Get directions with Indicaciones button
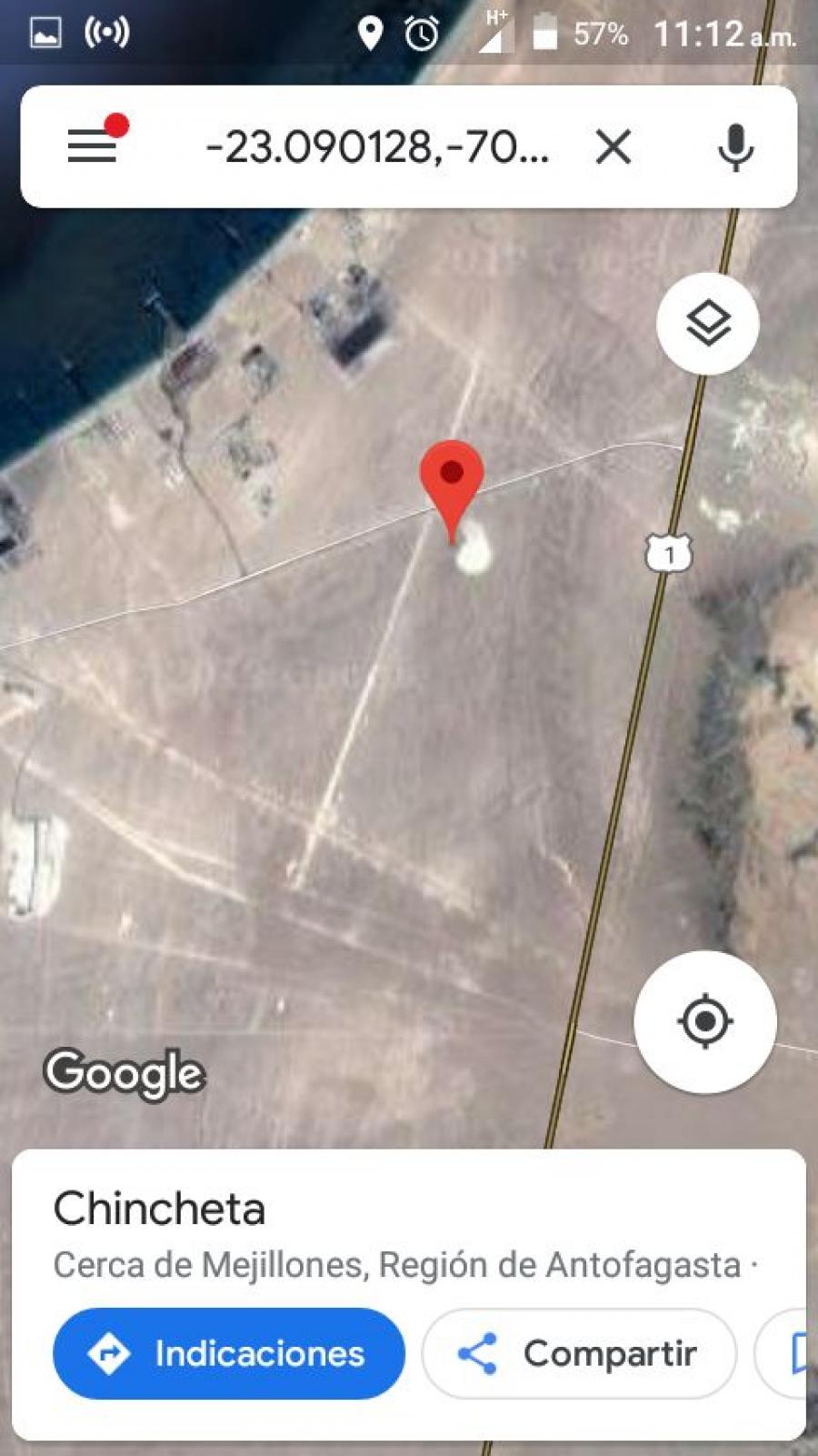The width and height of the screenshot is (818, 1456). (x=229, y=1353)
